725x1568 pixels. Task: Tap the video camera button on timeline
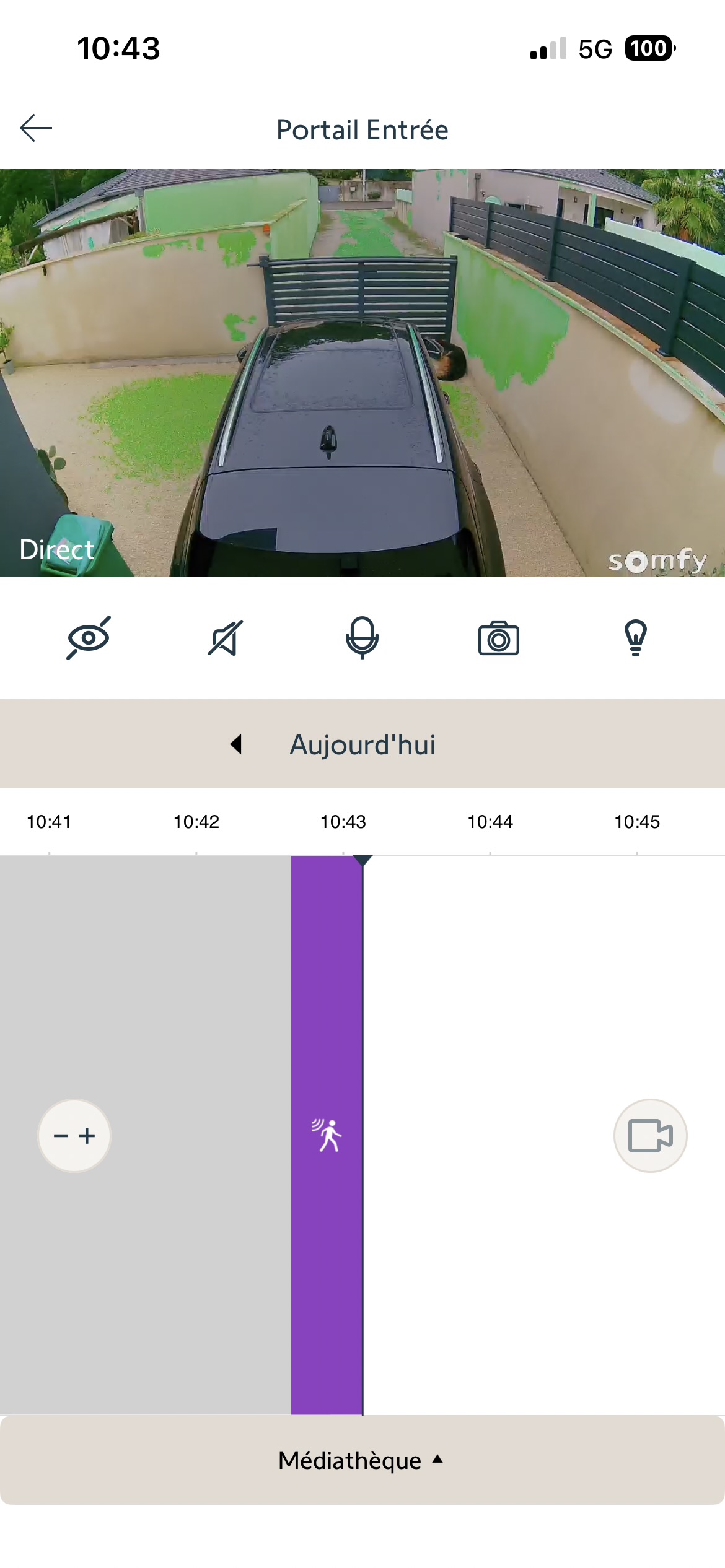click(x=650, y=1135)
